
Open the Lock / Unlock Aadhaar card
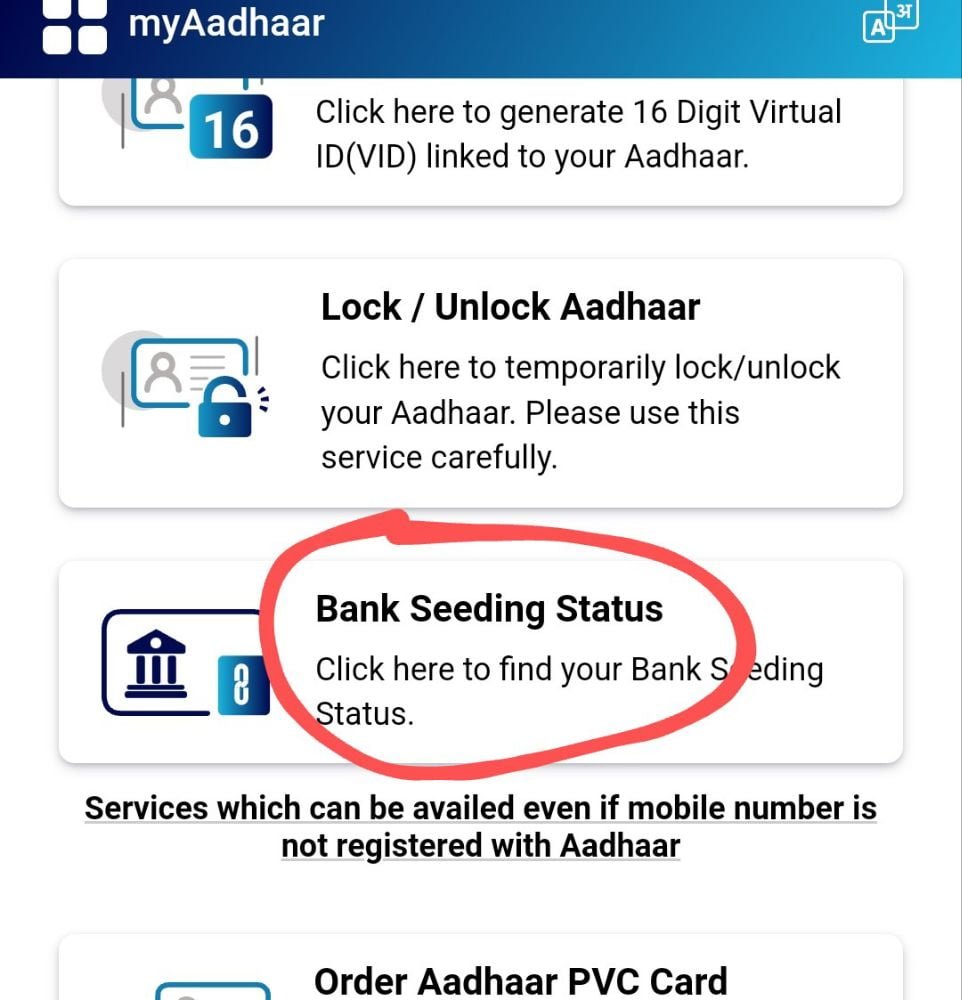click(480, 383)
